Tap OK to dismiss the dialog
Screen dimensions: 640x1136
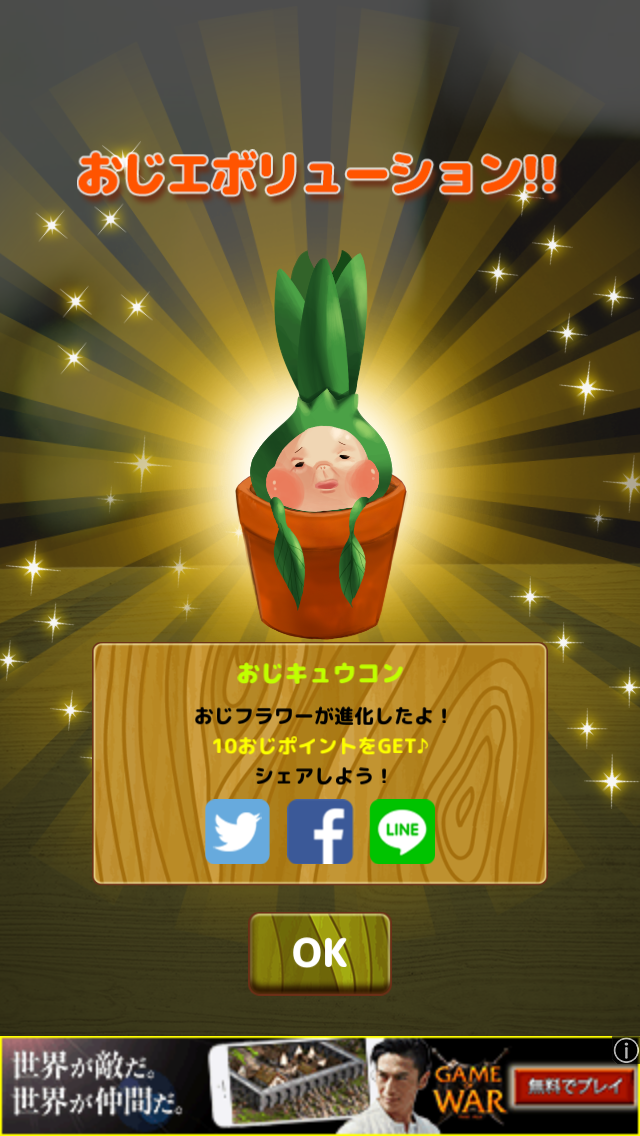click(x=320, y=953)
